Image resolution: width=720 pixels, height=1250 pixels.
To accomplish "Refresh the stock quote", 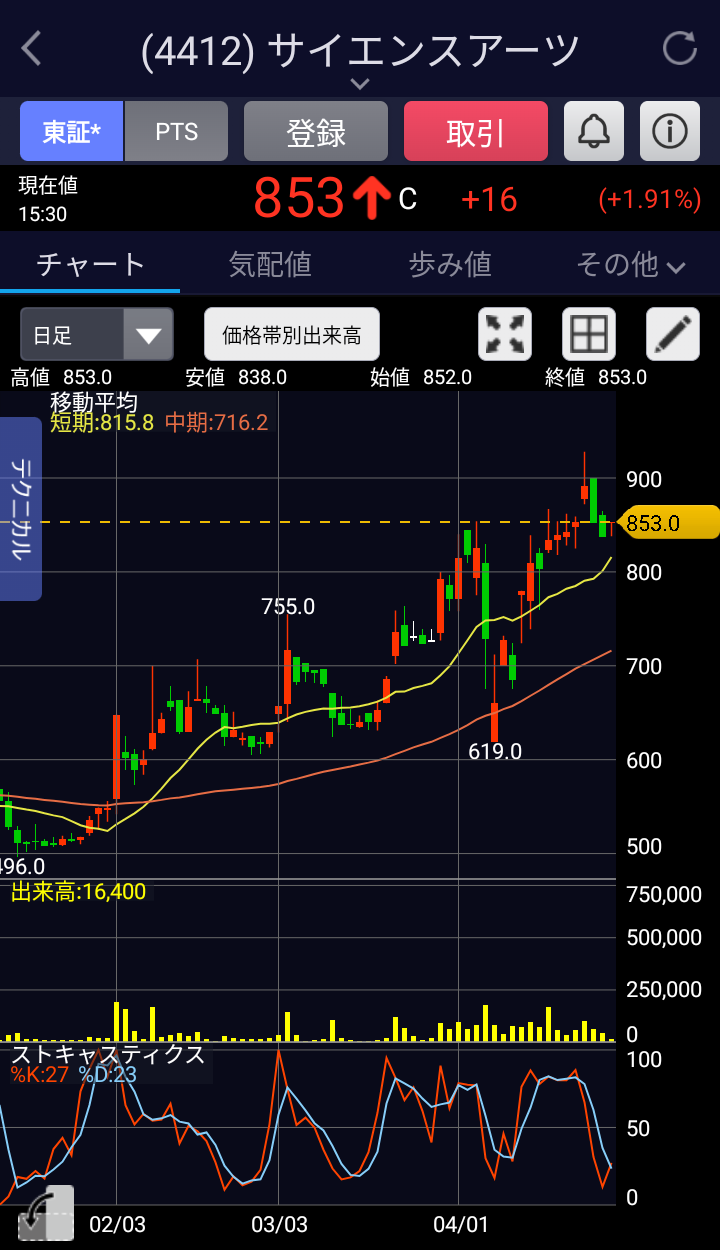I will pyautogui.click(x=680, y=48).
